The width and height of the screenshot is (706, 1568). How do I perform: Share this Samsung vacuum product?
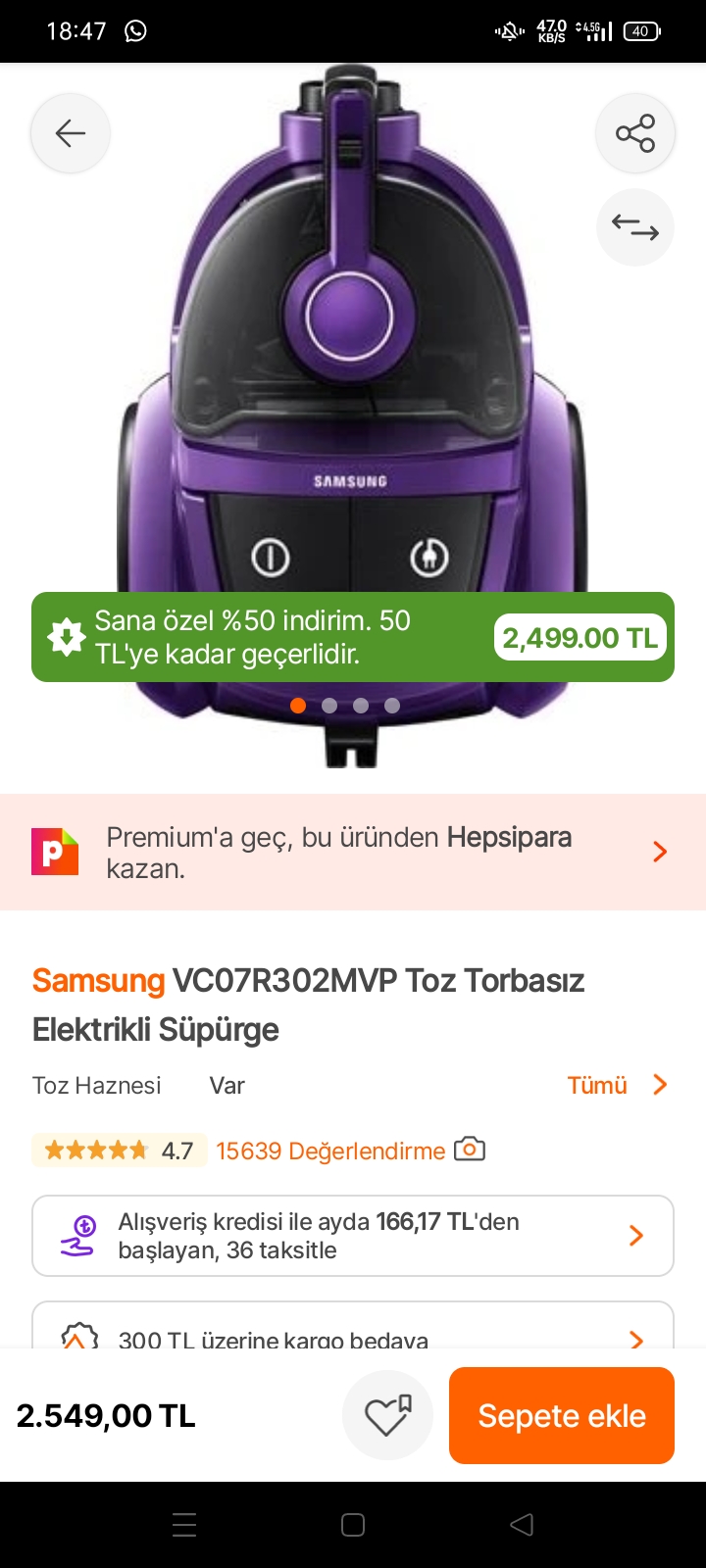(635, 133)
